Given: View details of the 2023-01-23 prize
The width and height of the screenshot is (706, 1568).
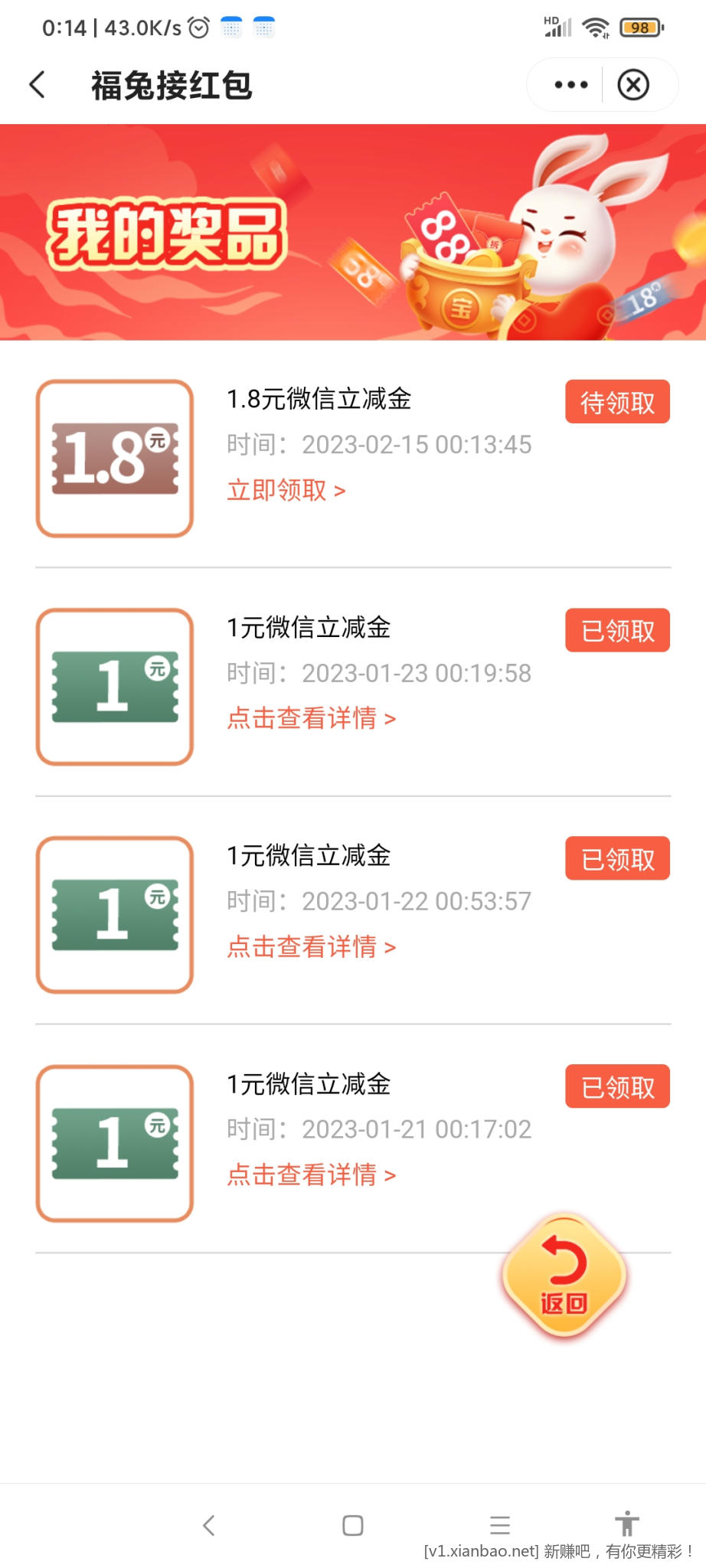Looking at the screenshot, I should coord(311,718).
